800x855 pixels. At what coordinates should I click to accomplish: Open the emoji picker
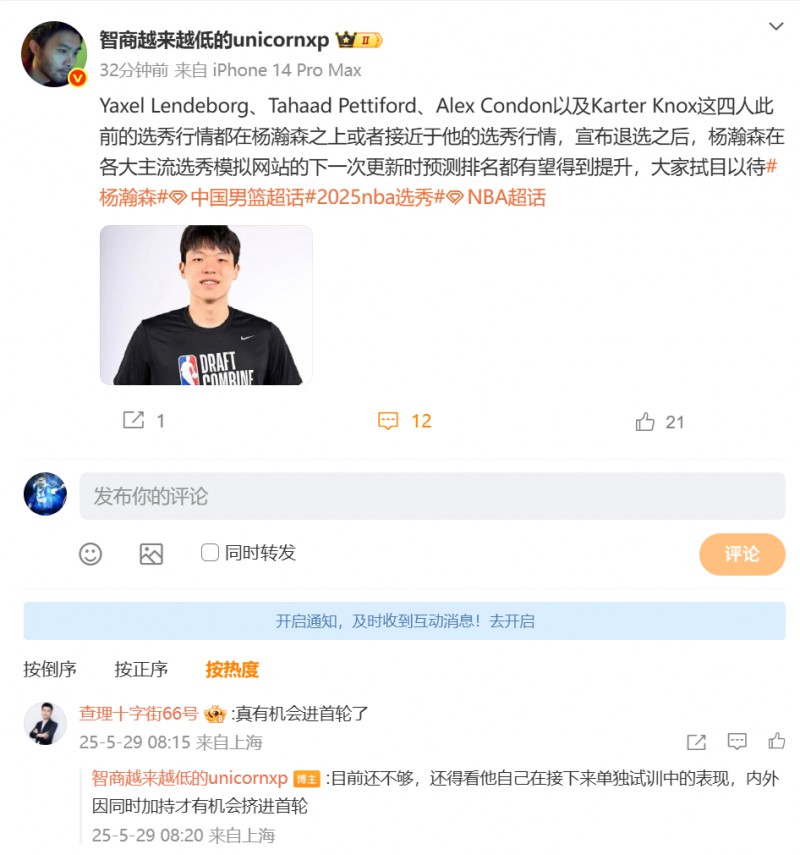coord(91,554)
